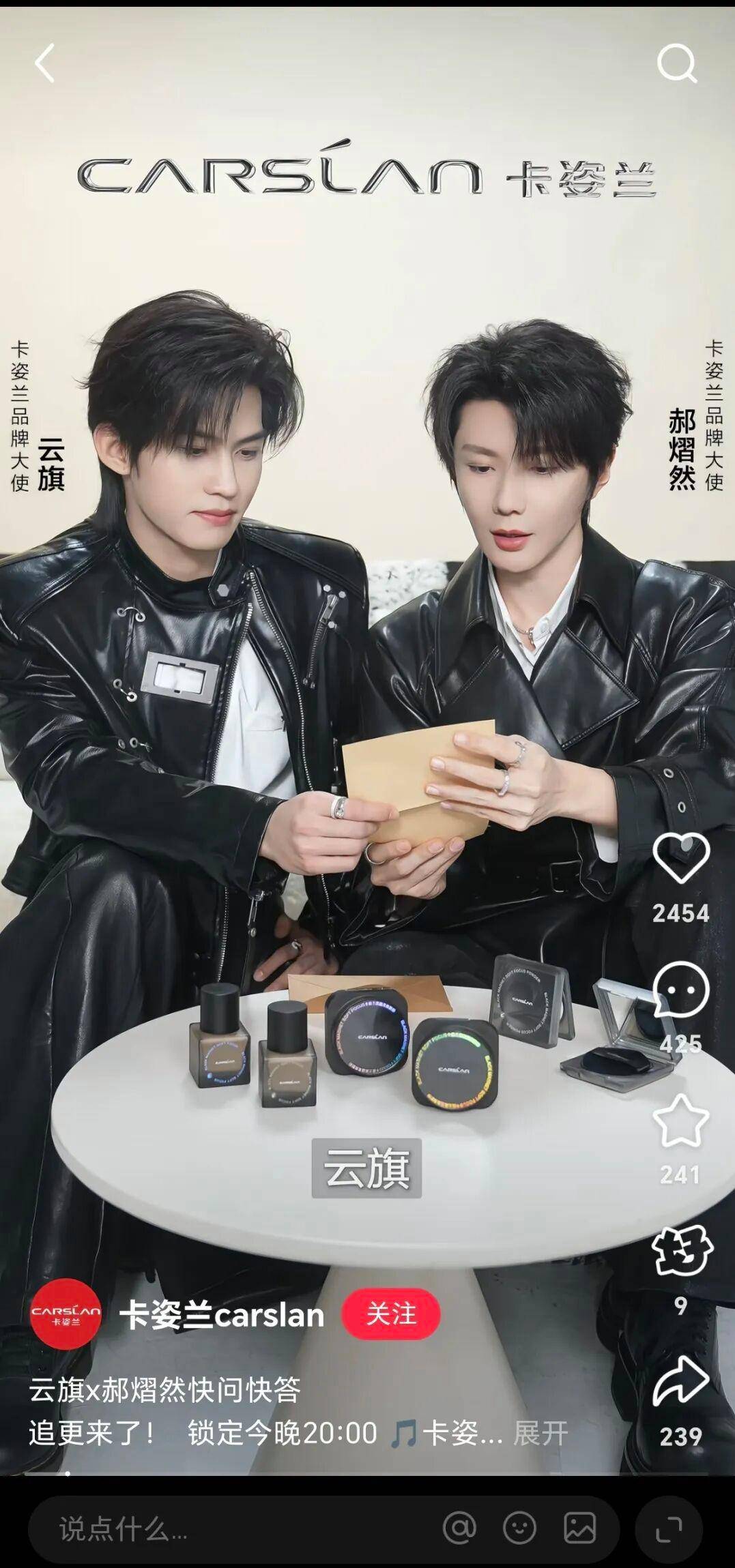This screenshot has height=1568, width=735.
Task: Expand the caption with 展开
Action: click(x=541, y=1433)
